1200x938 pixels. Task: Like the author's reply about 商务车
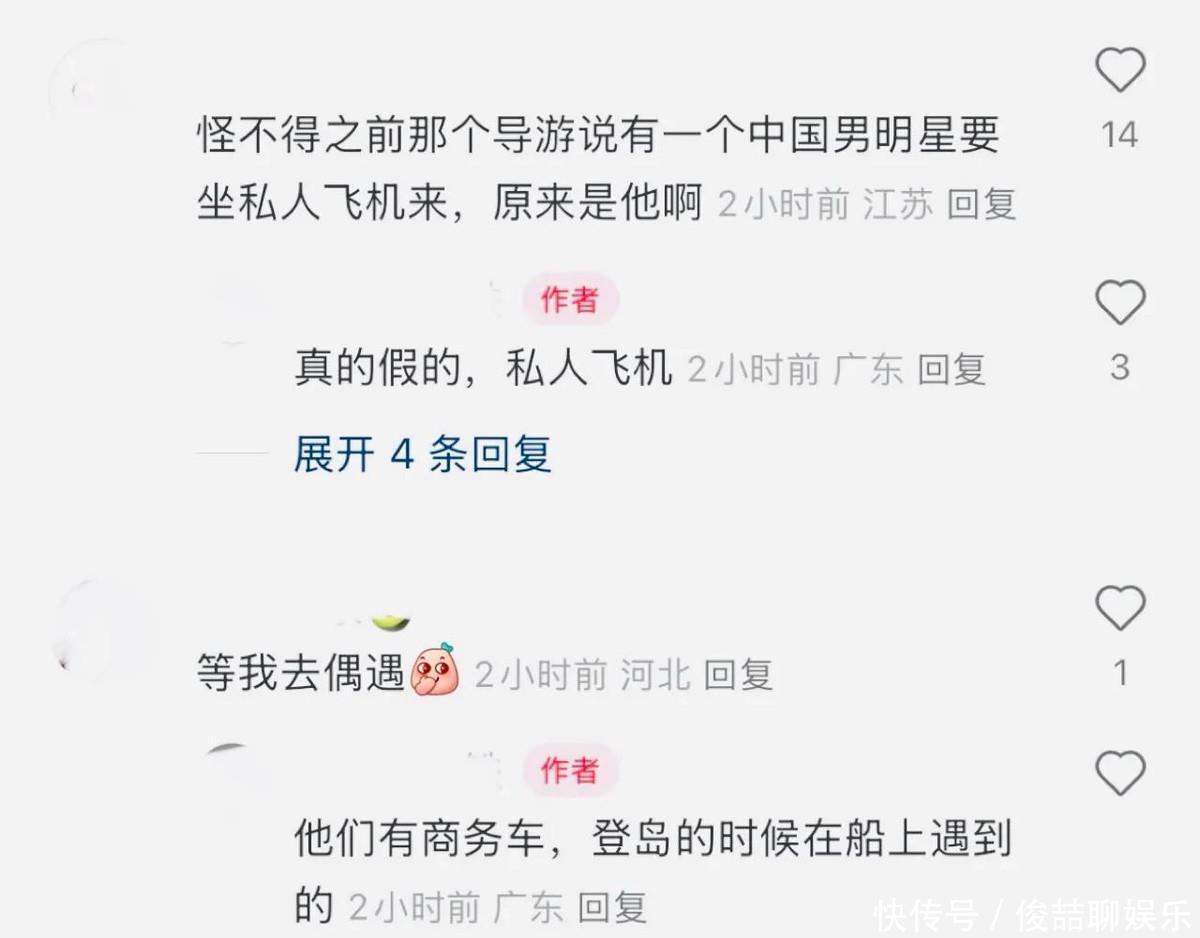coord(1120,774)
